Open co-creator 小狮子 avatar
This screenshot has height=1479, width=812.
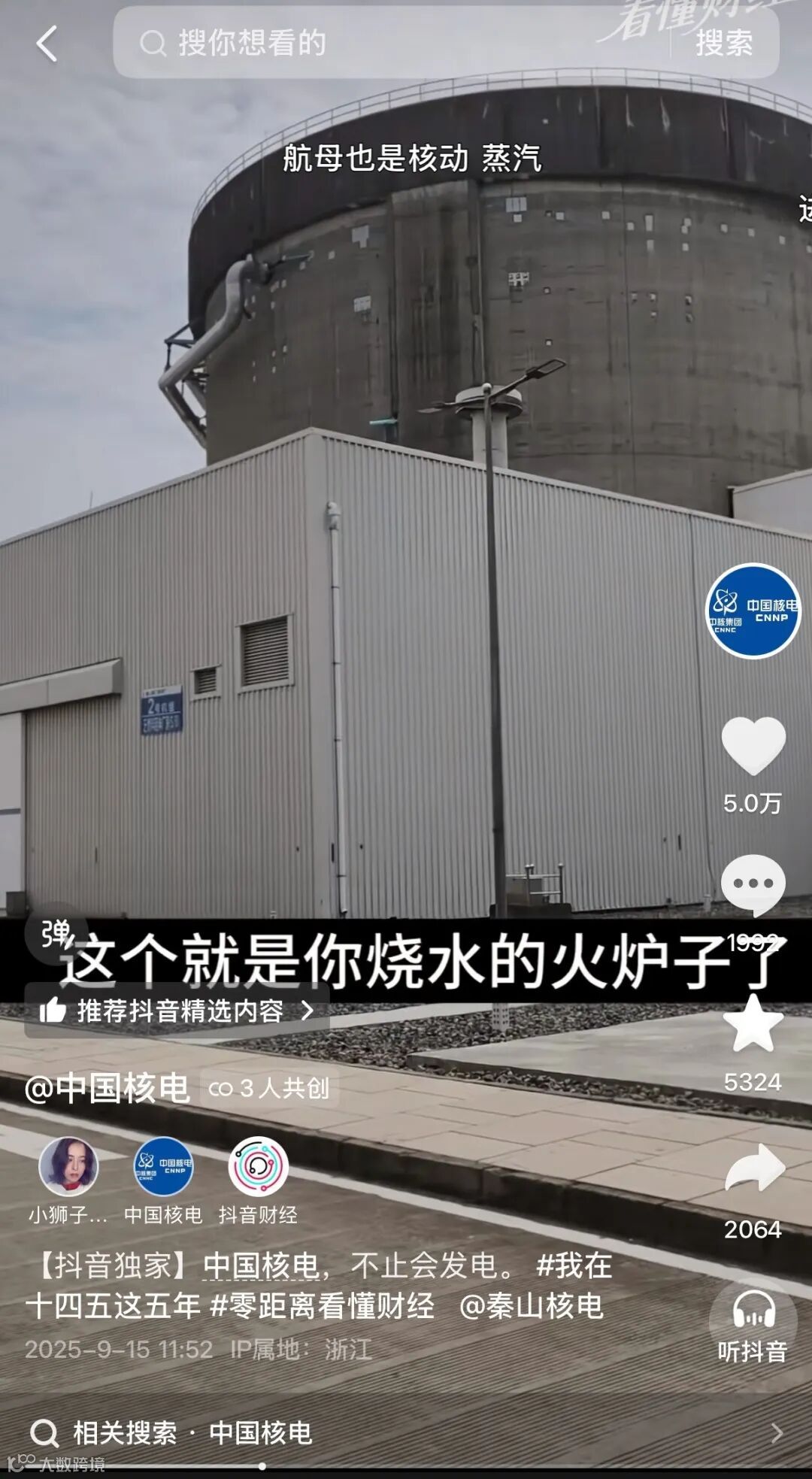[x=68, y=1167]
